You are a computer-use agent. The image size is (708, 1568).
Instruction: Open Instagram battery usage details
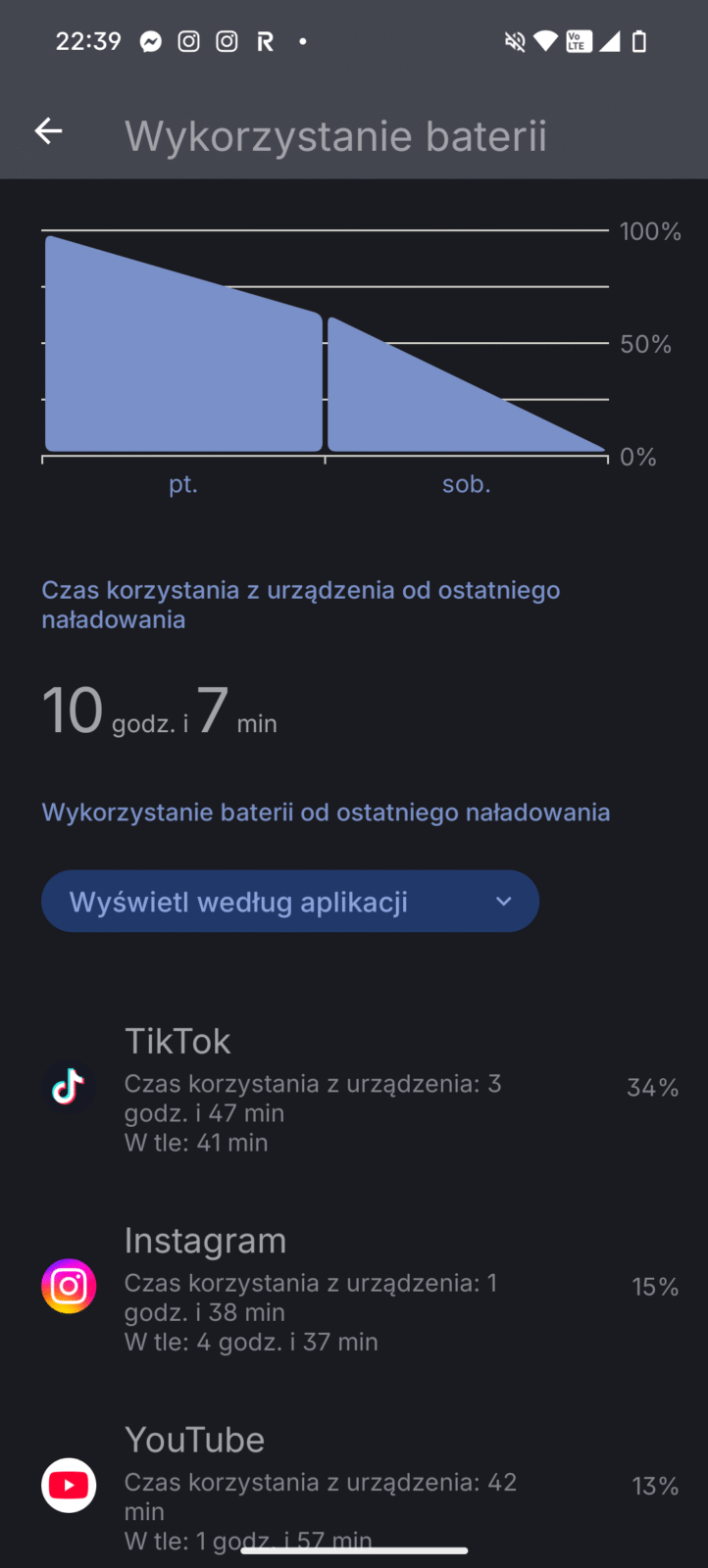(x=353, y=1289)
